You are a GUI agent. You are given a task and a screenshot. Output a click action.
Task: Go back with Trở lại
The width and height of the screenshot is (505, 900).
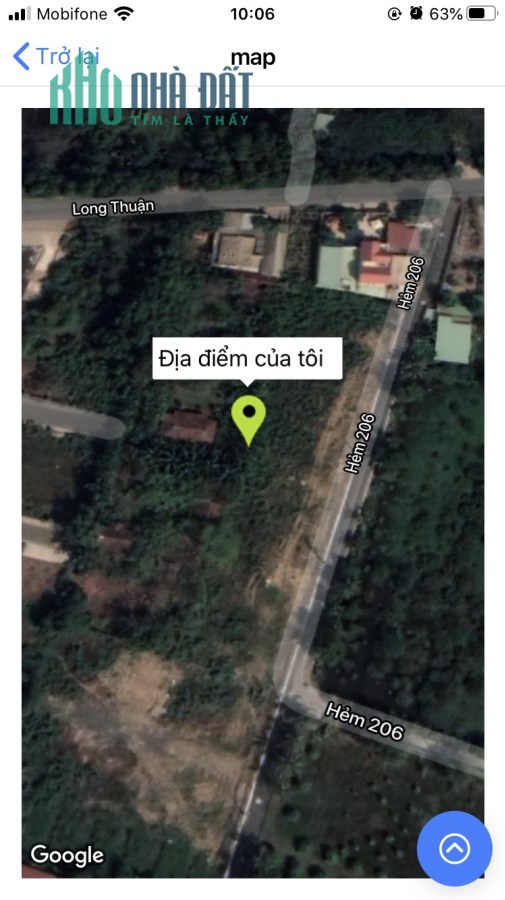click(56, 57)
